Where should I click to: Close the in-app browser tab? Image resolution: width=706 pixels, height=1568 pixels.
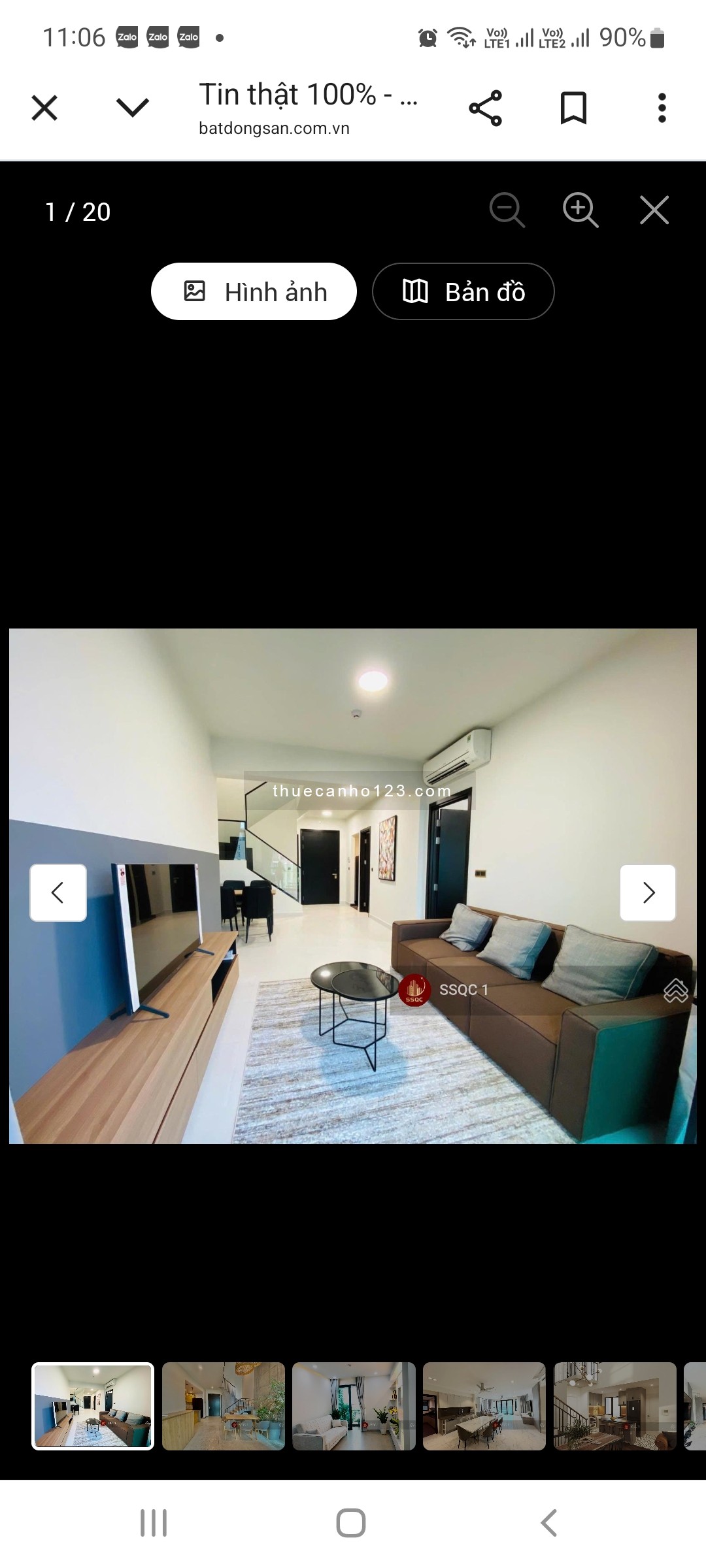44,108
